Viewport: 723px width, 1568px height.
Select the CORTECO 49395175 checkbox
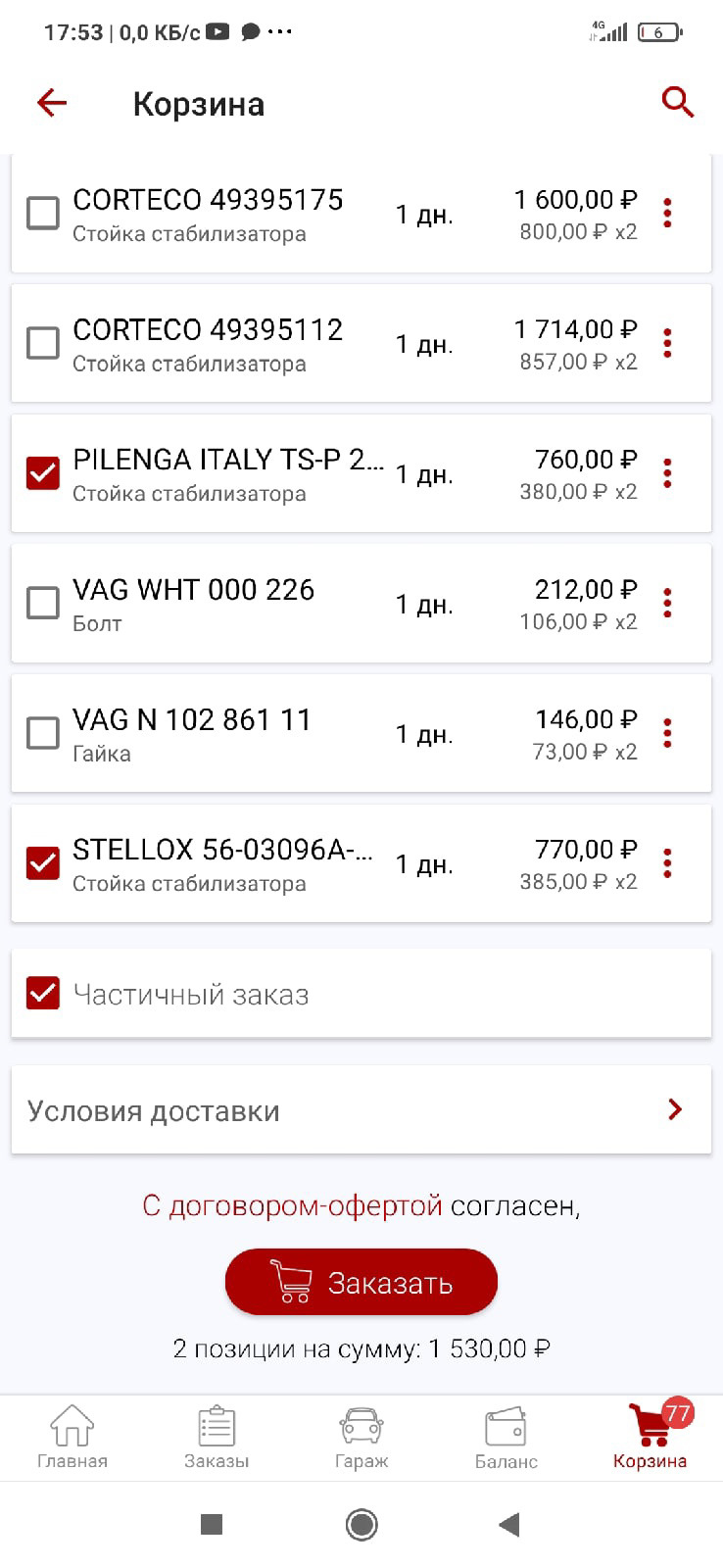(x=43, y=213)
